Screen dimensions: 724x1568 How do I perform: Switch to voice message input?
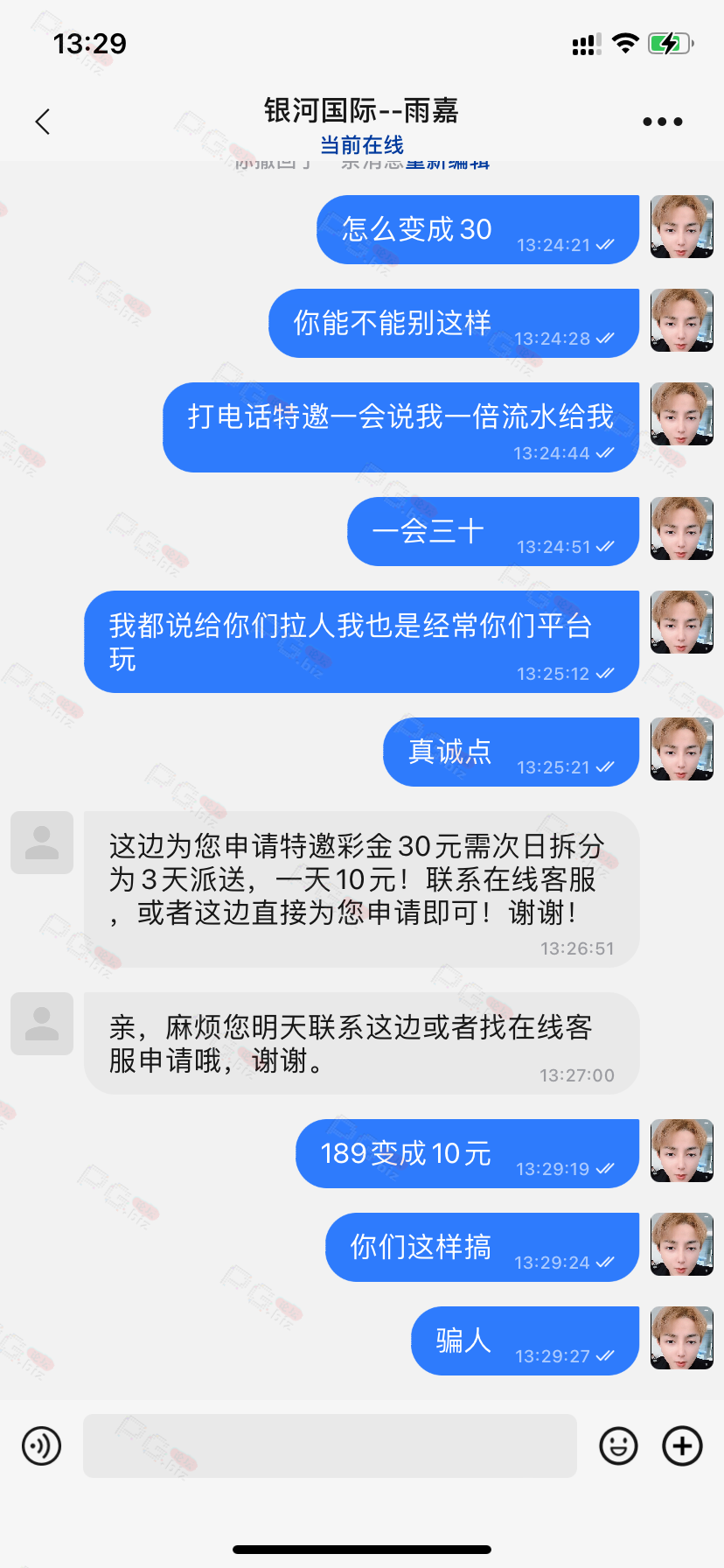tap(41, 1446)
